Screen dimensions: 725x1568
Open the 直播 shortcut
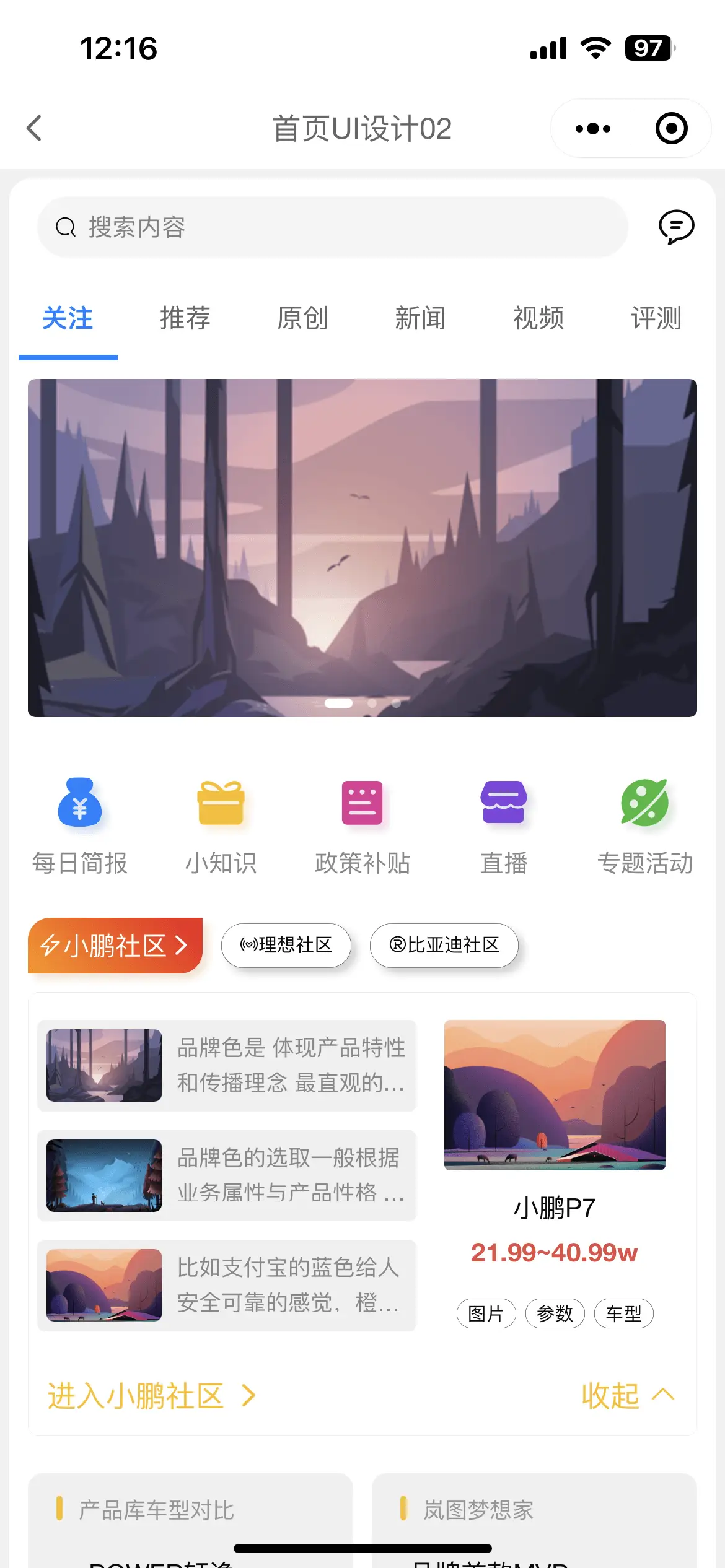(x=503, y=825)
